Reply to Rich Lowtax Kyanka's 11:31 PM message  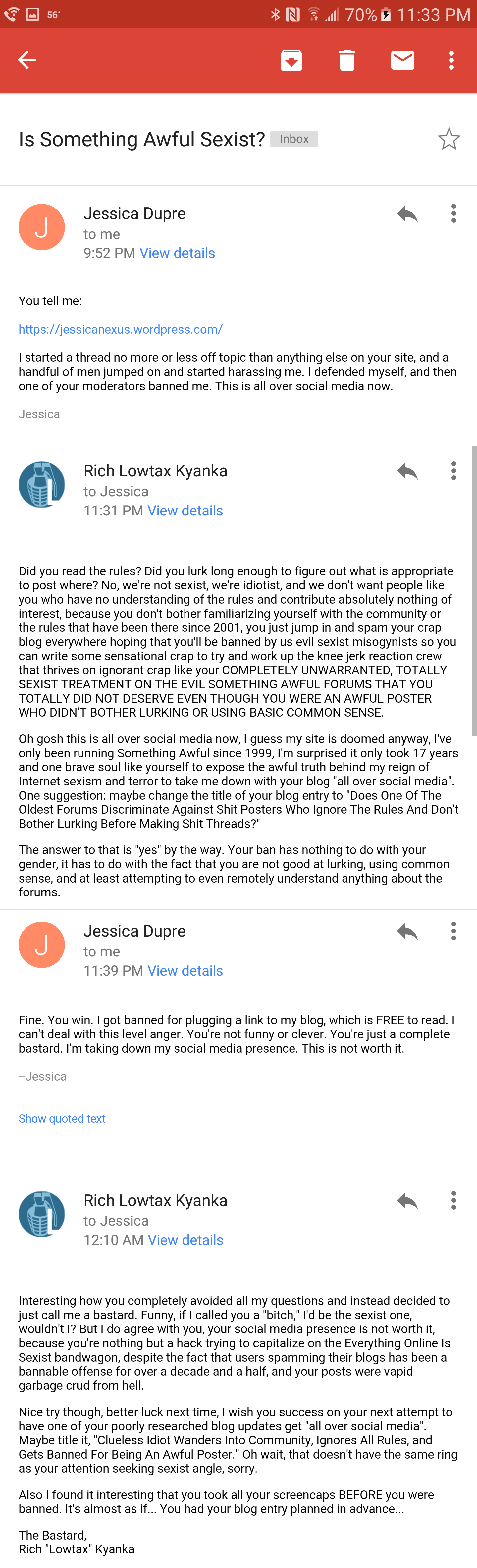tap(407, 471)
